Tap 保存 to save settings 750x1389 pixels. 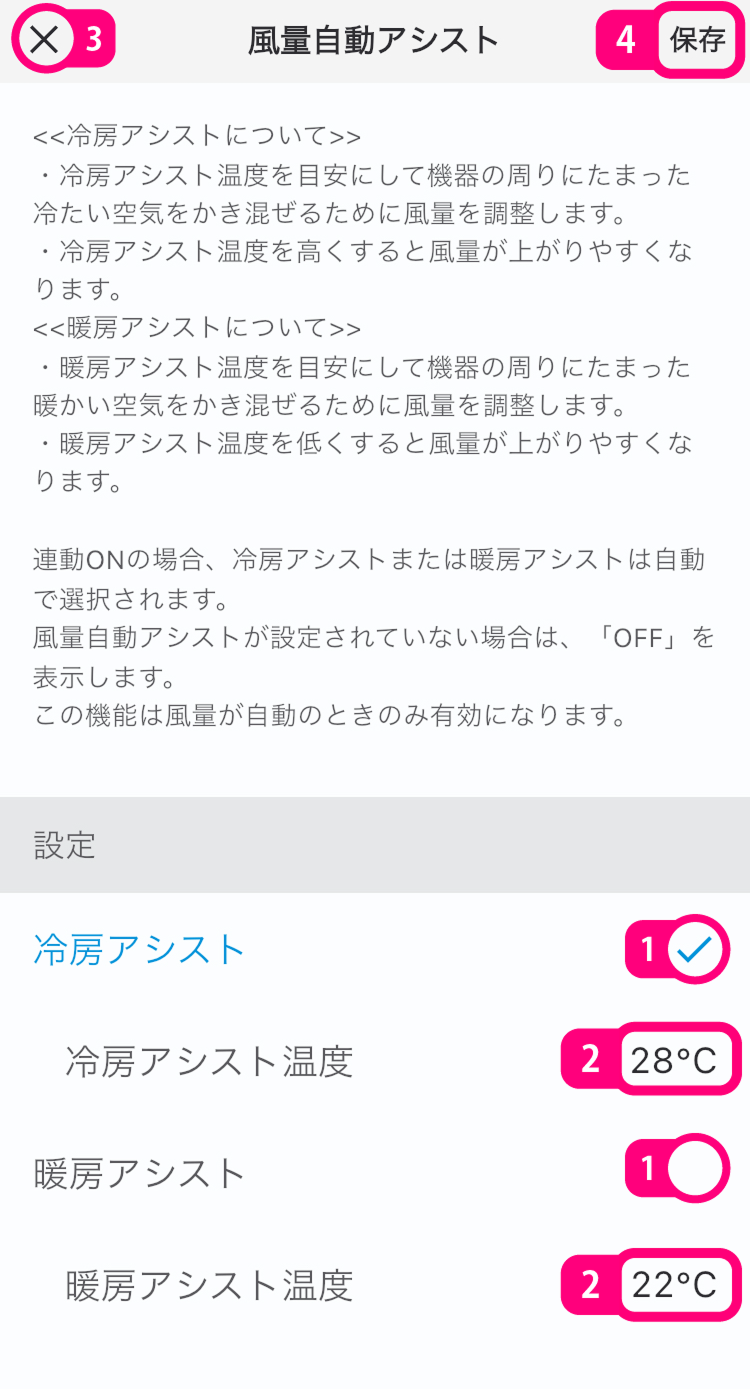pyautogui.click(x=698, y=41)
